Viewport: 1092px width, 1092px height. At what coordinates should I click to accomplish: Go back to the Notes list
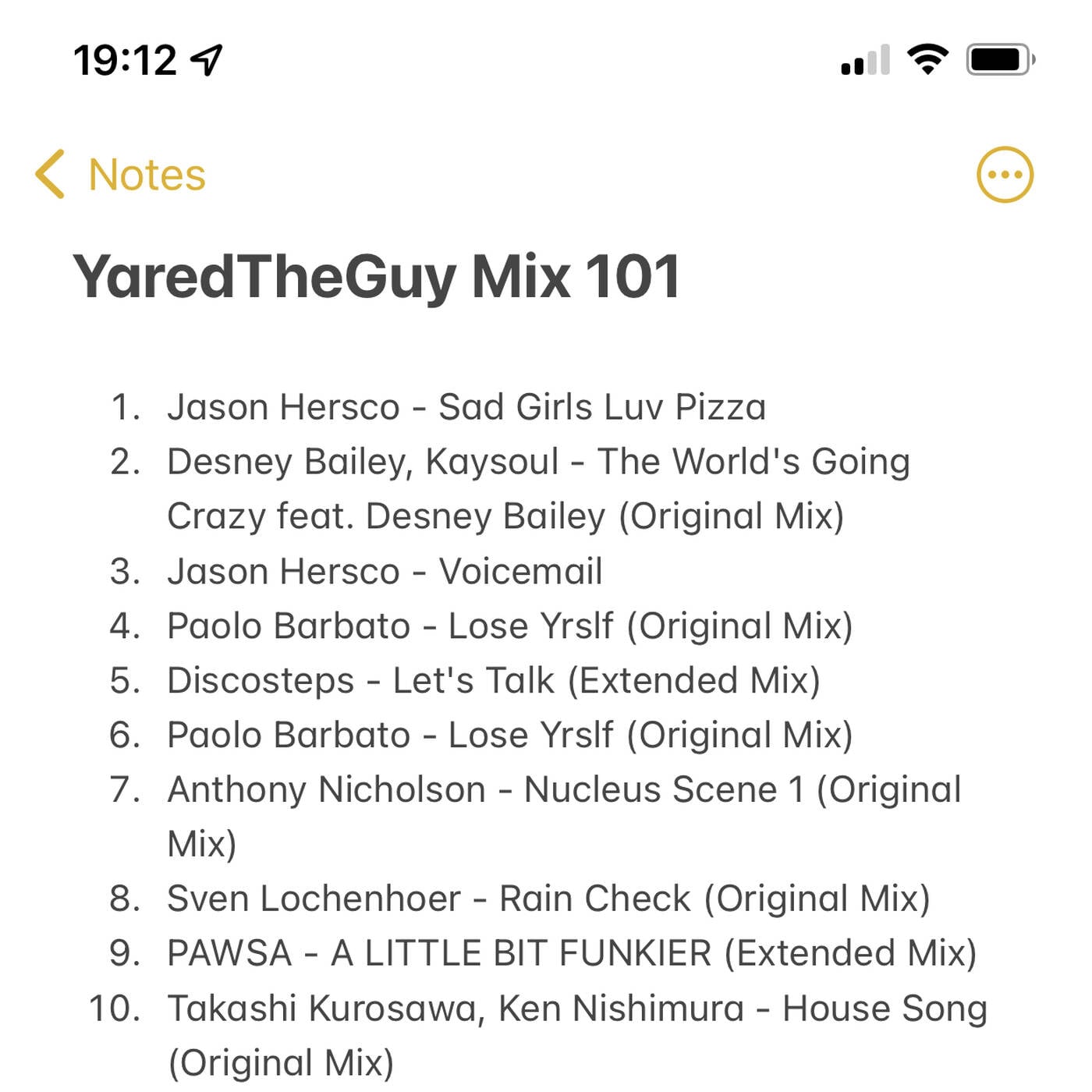coord(121,174)
